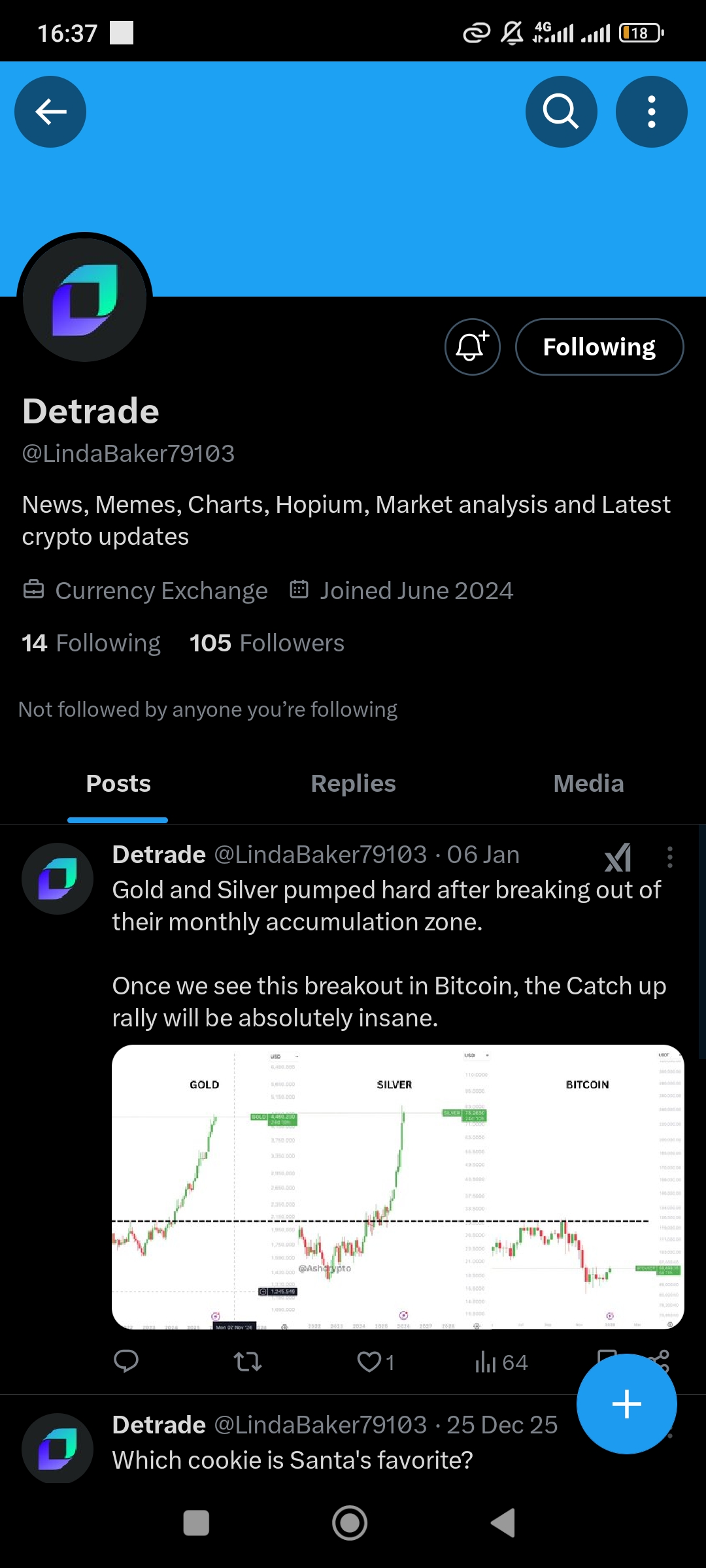Turn on post notifications bell
Image resolution: width=706 pixels, height=1568 pixels.
(472, 347)
